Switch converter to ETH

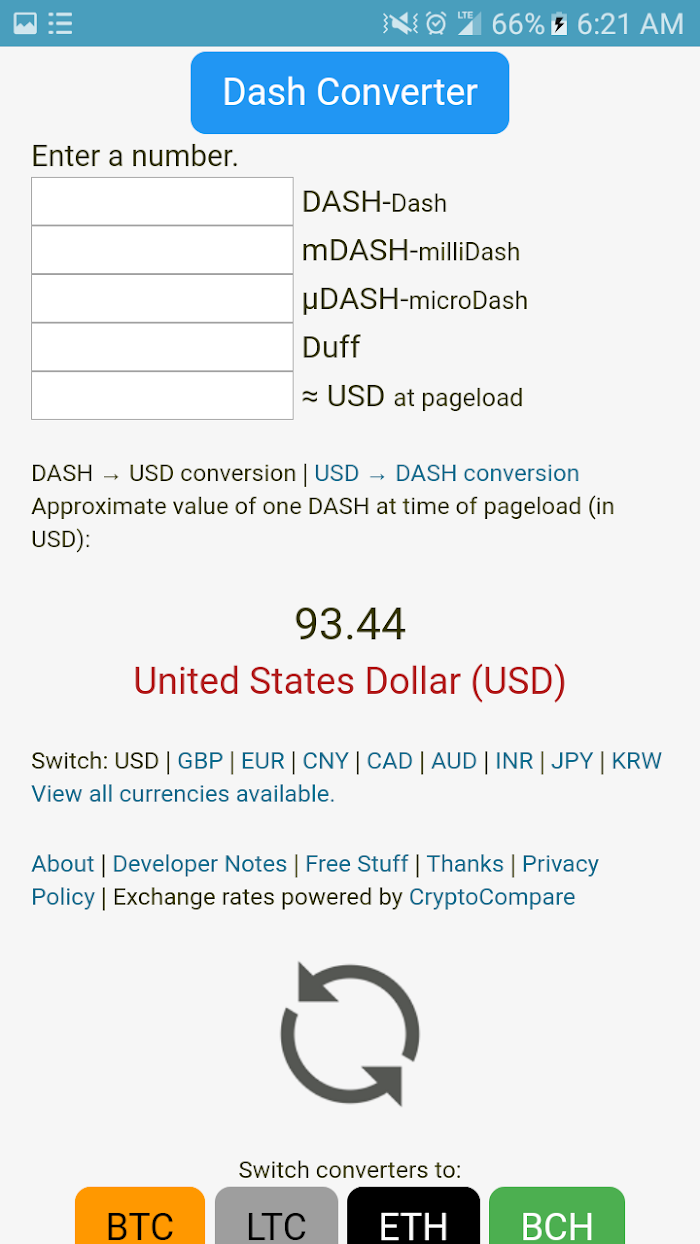pos(414,1218)
